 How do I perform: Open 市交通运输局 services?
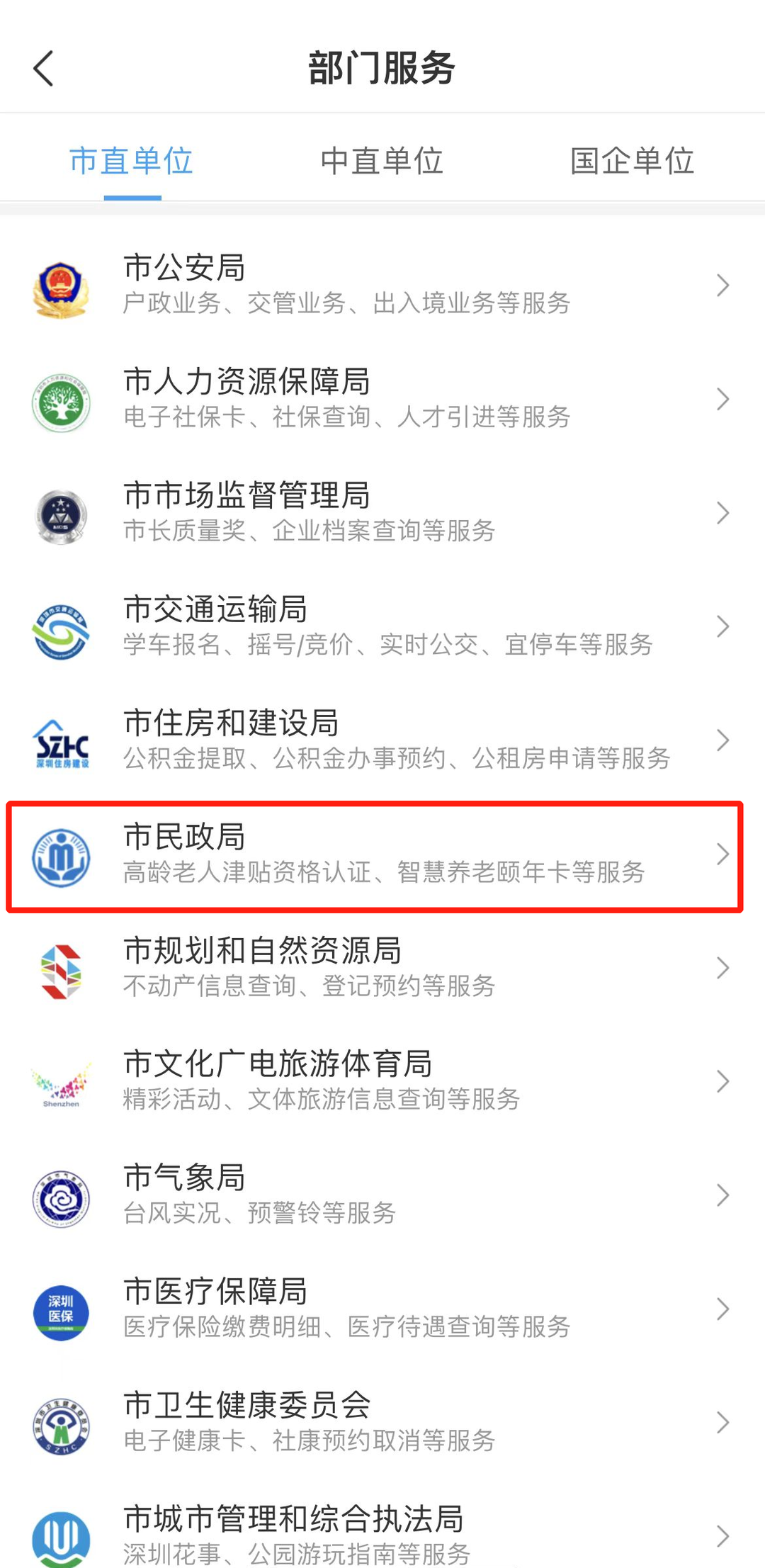click(x=382, y=626)
